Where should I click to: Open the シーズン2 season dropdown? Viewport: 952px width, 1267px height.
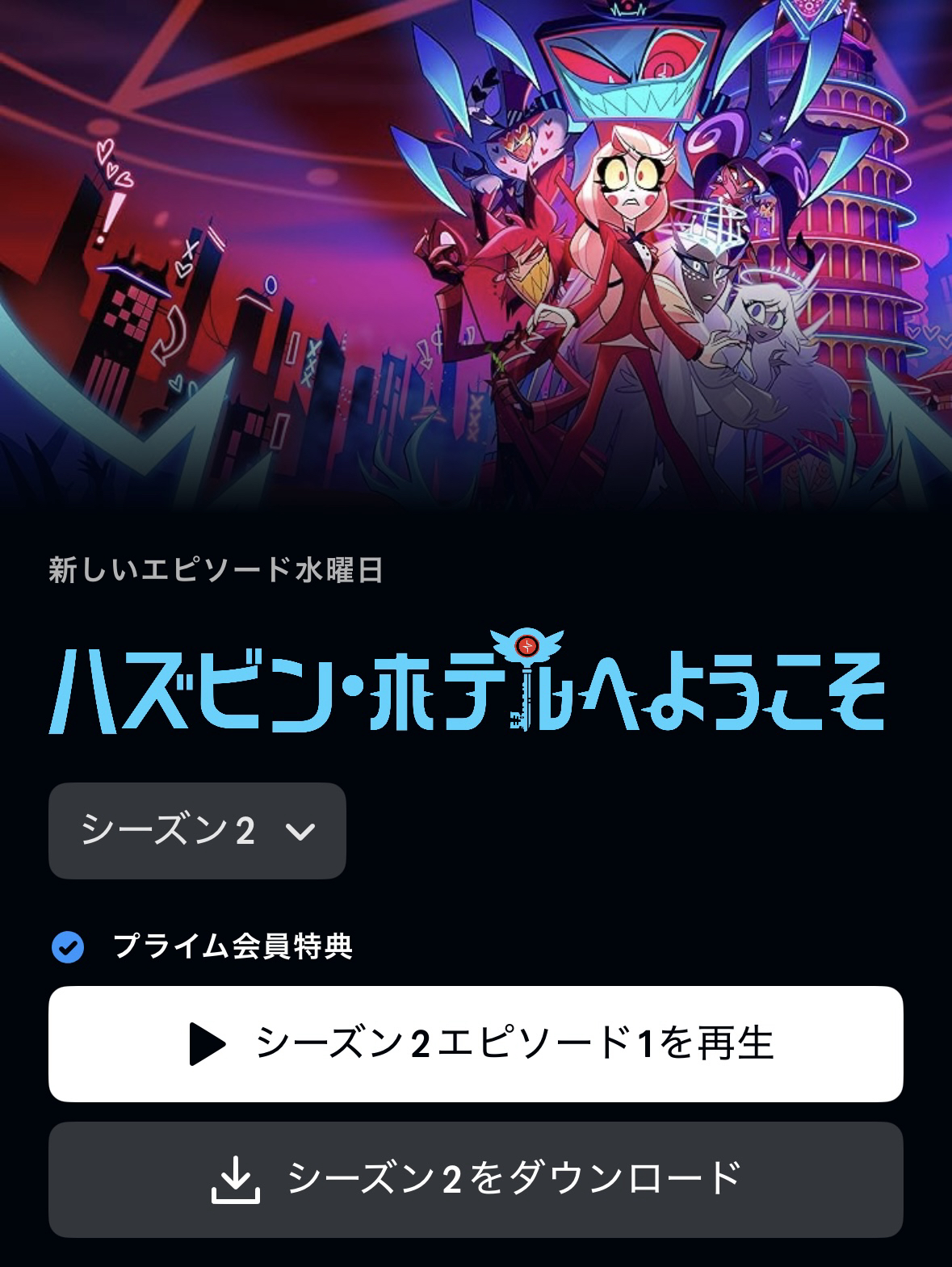197,830
